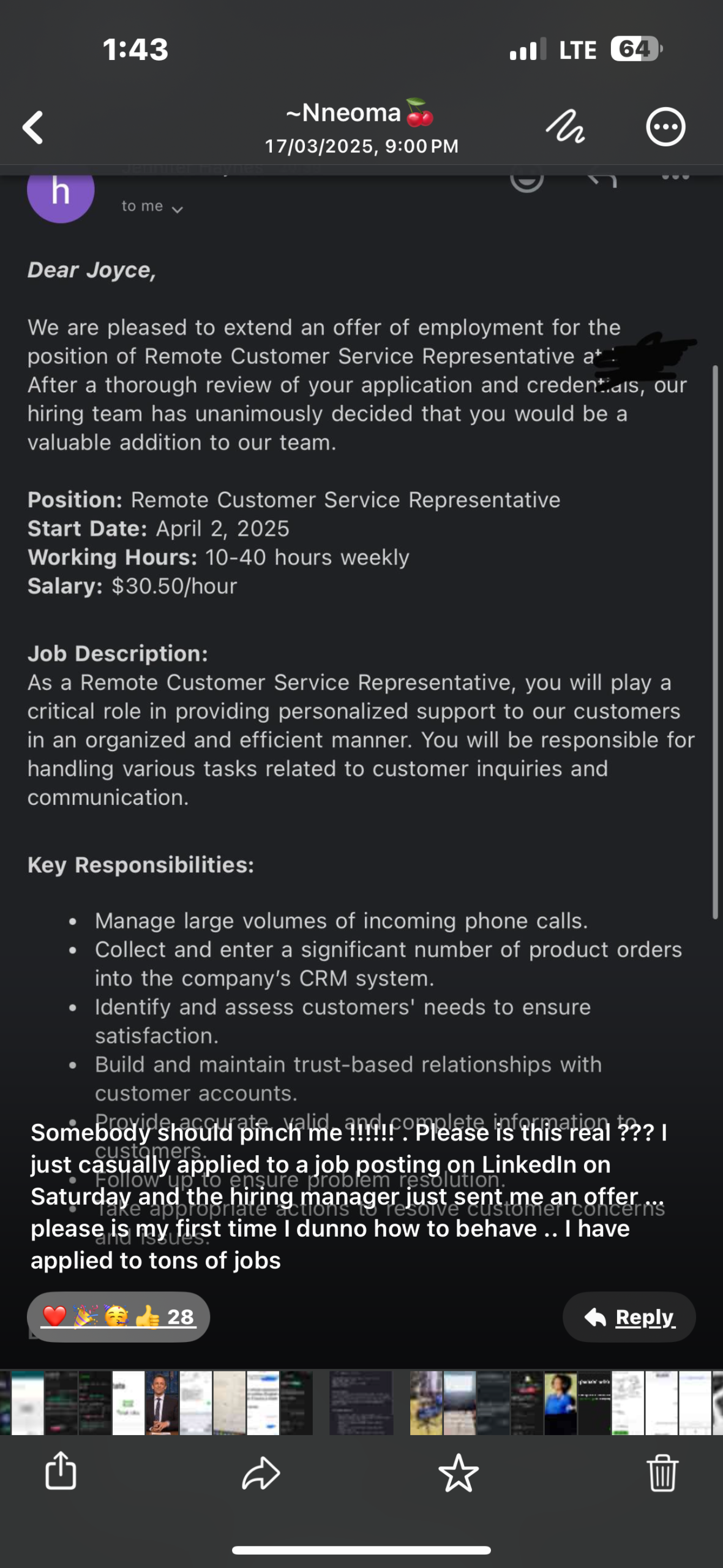
Task: Open the more options menu
Action: click(x=665, y=127)
